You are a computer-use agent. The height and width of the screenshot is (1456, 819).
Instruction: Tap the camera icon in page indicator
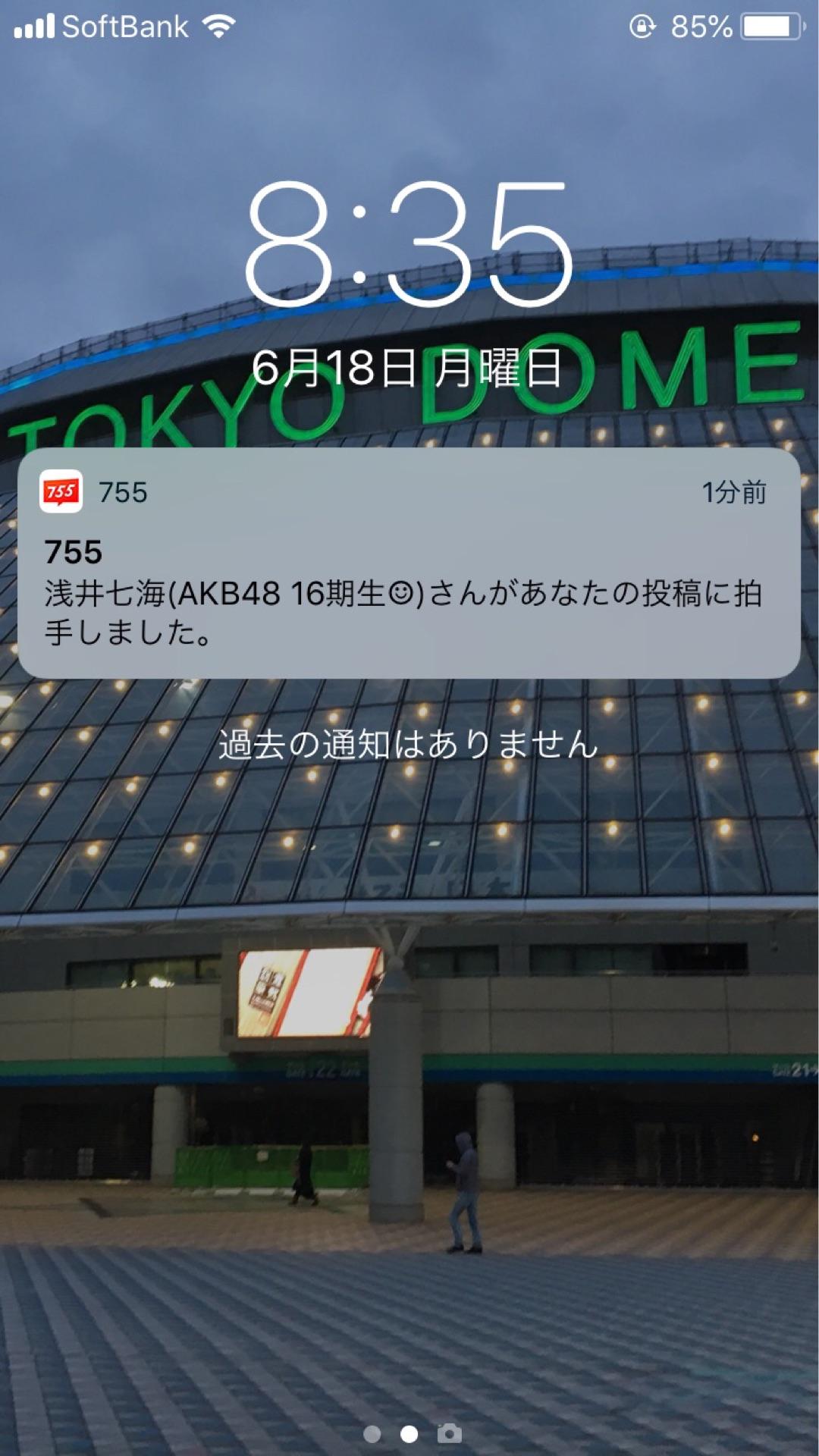[x=449, y=1433]
